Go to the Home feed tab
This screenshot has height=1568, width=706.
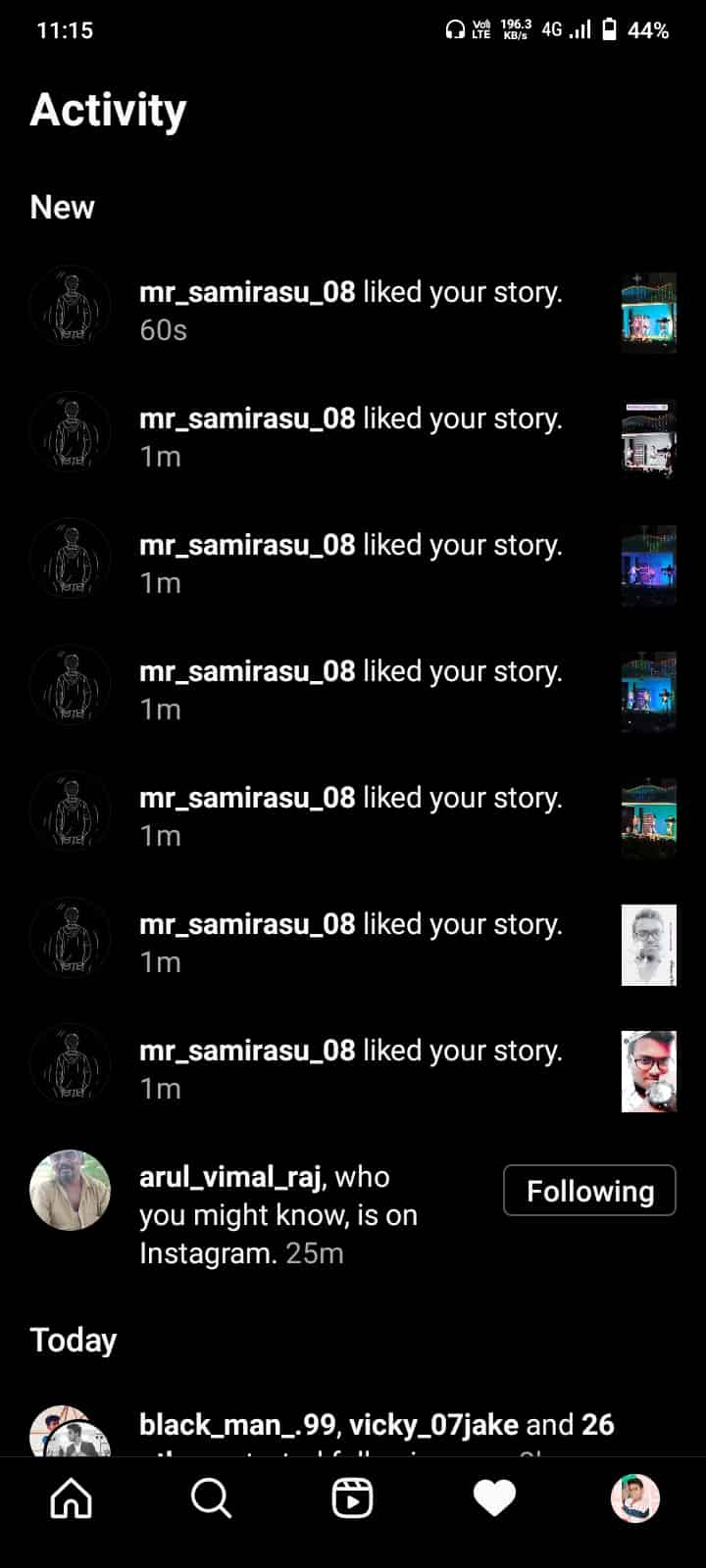[71, 1498]
